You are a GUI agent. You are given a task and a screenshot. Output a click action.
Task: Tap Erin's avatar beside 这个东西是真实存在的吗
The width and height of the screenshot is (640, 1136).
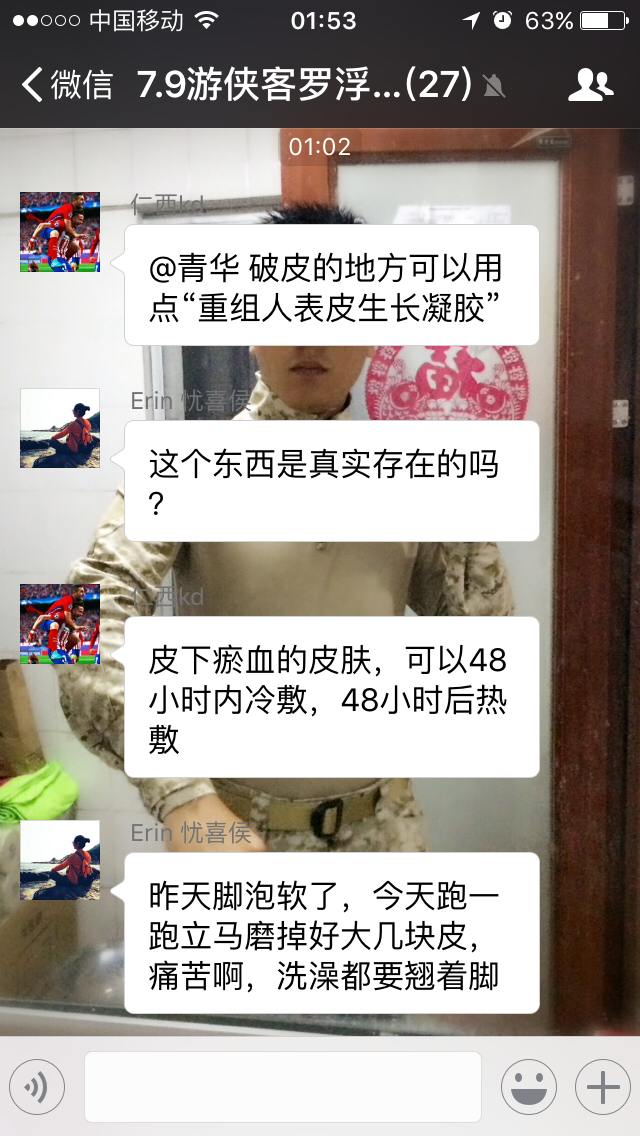[60, 428]
